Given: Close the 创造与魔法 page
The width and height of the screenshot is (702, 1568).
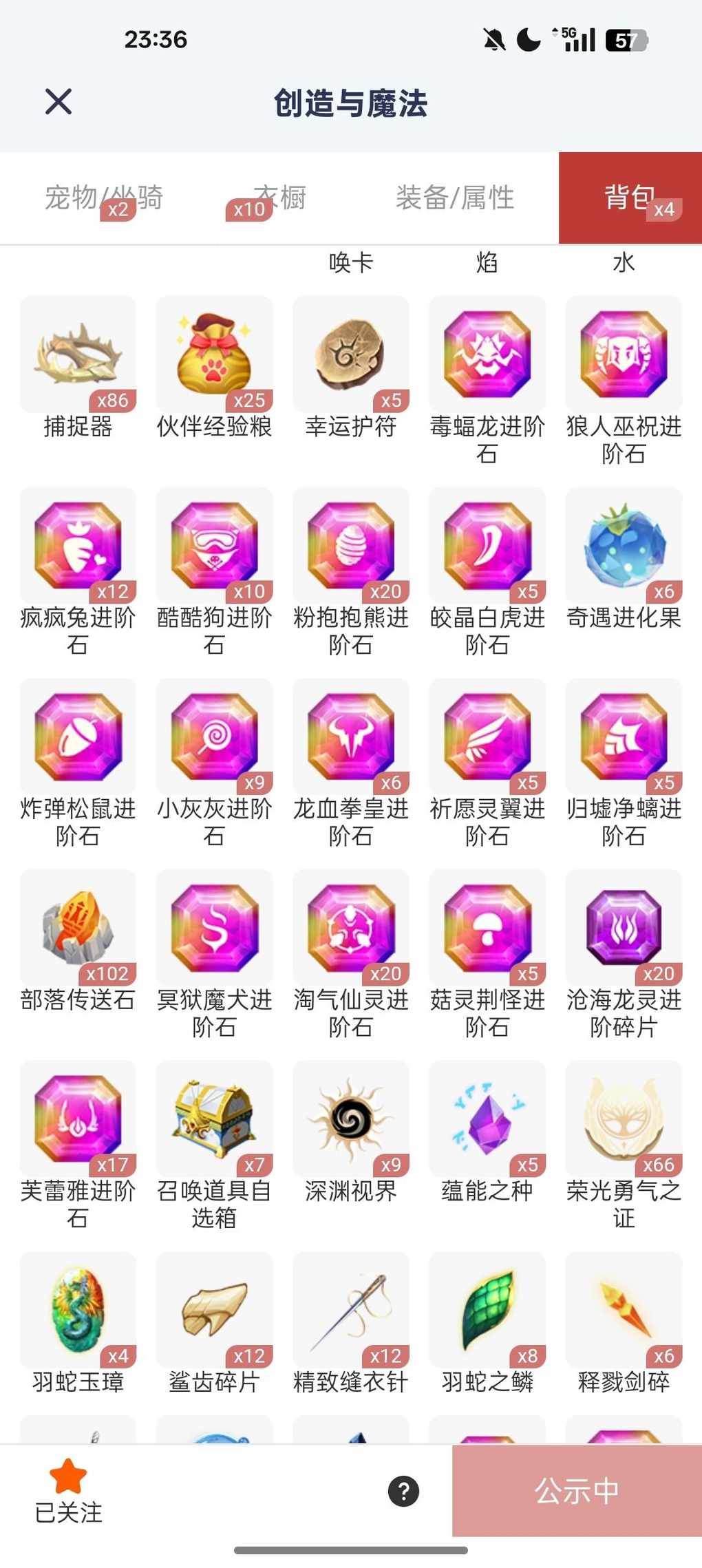Looking at the screenshot, I should click(58, 102).
